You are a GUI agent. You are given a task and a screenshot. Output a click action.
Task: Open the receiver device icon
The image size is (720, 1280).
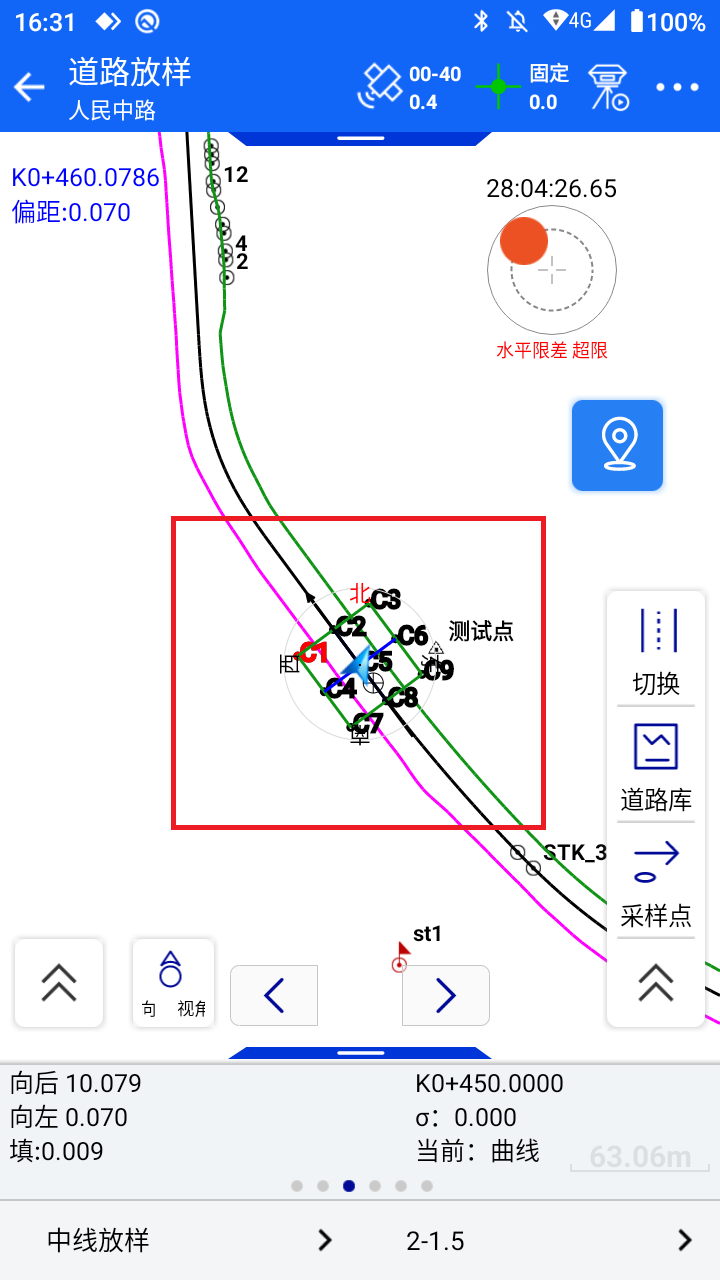click(607, 87)
